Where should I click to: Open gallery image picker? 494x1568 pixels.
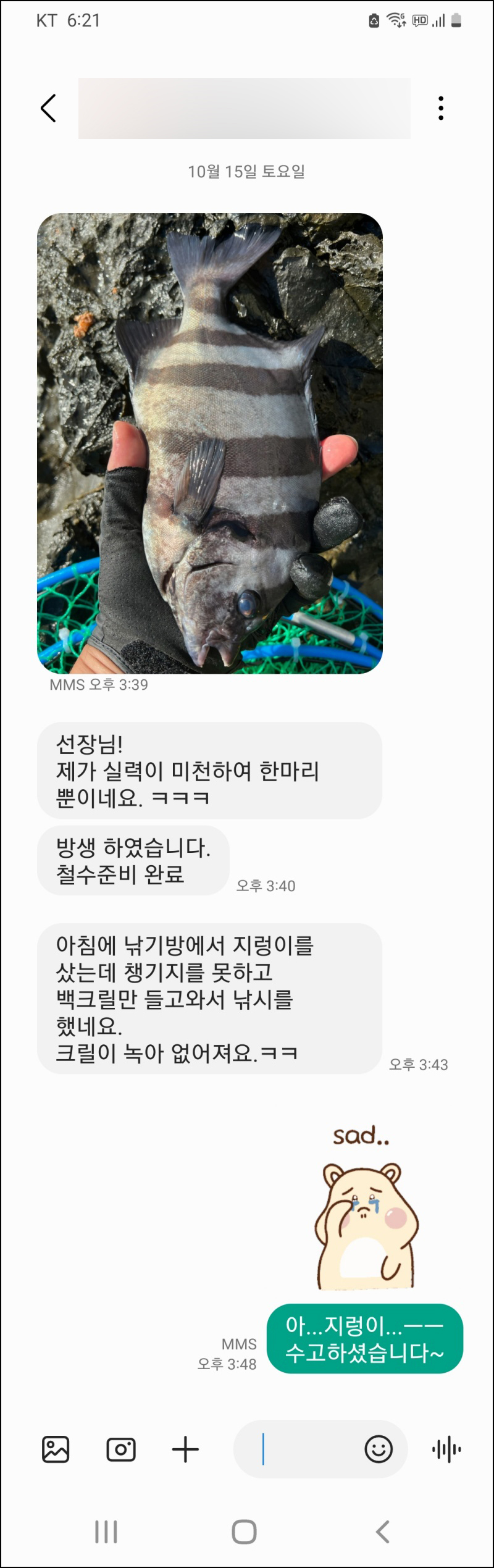tap(56, 1449)
